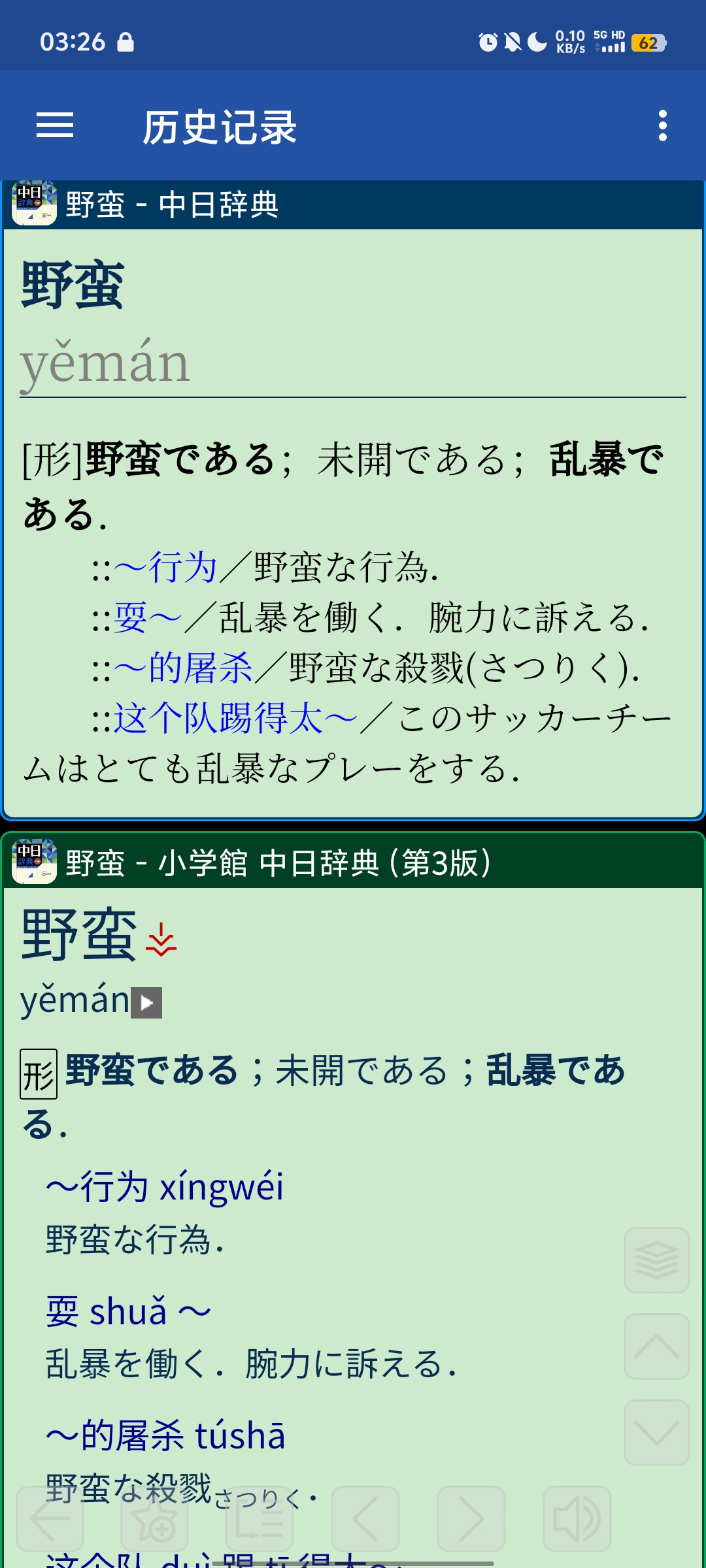Add this word to favorites with star
The image size is (706, 1568).
(x=155, y=1519)
